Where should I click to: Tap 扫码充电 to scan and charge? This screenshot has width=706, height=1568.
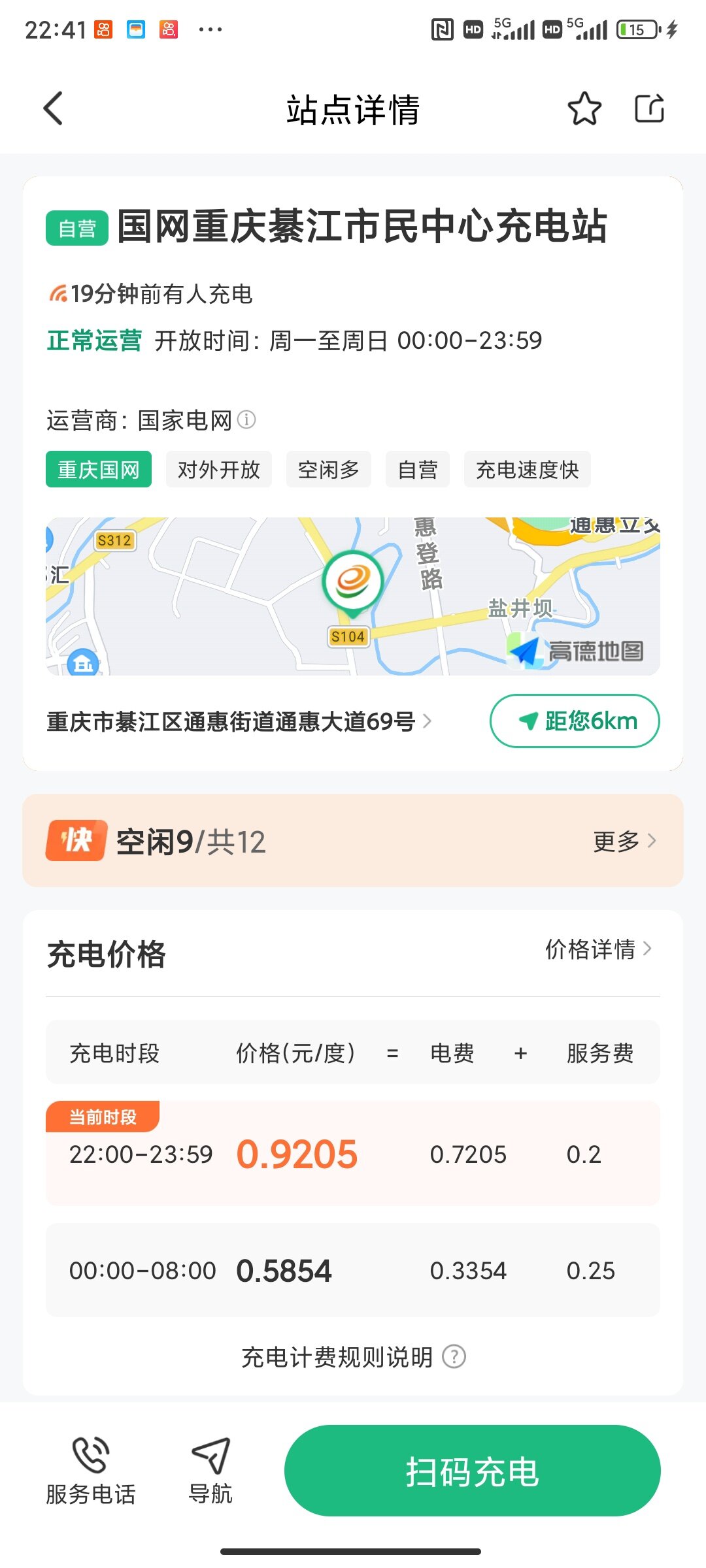click(472, 1471)
